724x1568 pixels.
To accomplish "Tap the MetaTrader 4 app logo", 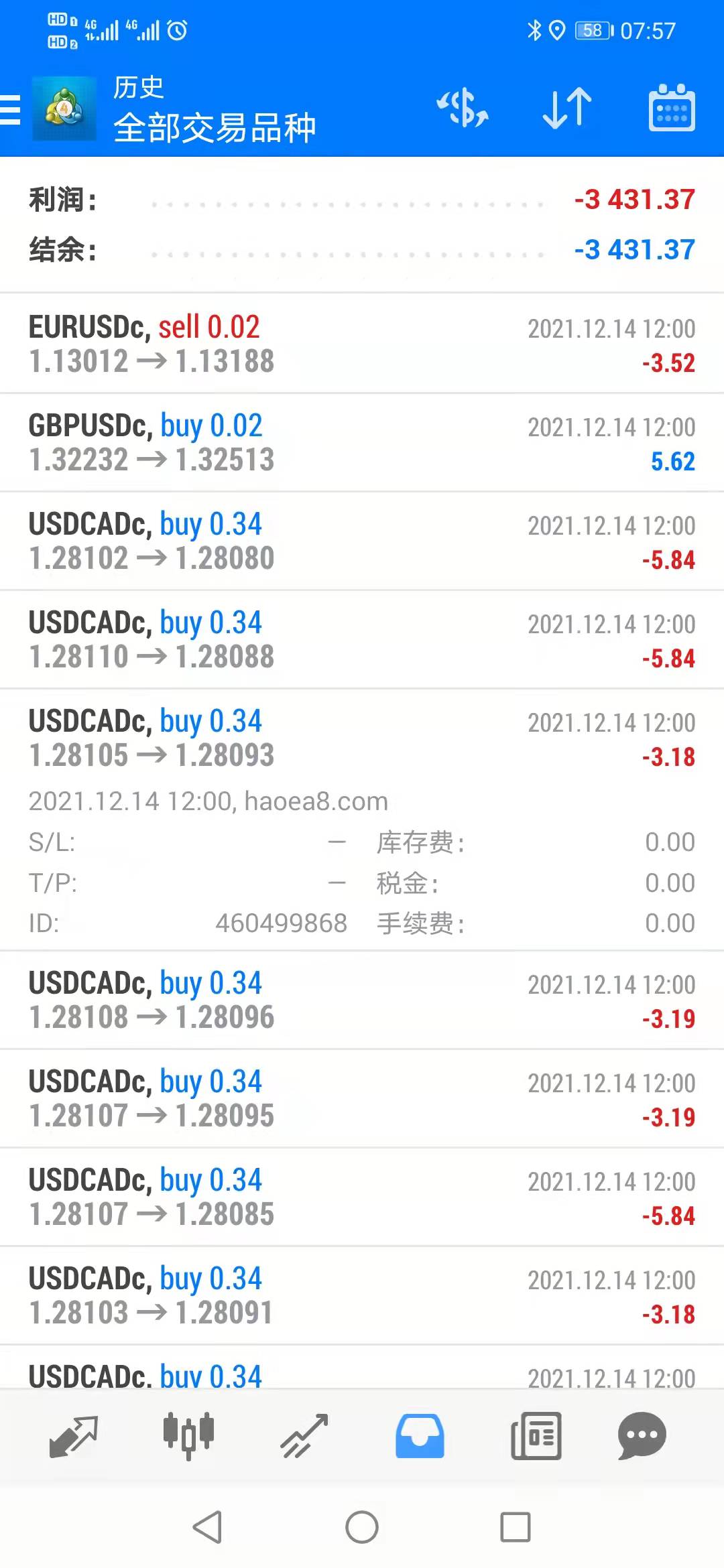I will pyautogui.click(x=64, y=110).
